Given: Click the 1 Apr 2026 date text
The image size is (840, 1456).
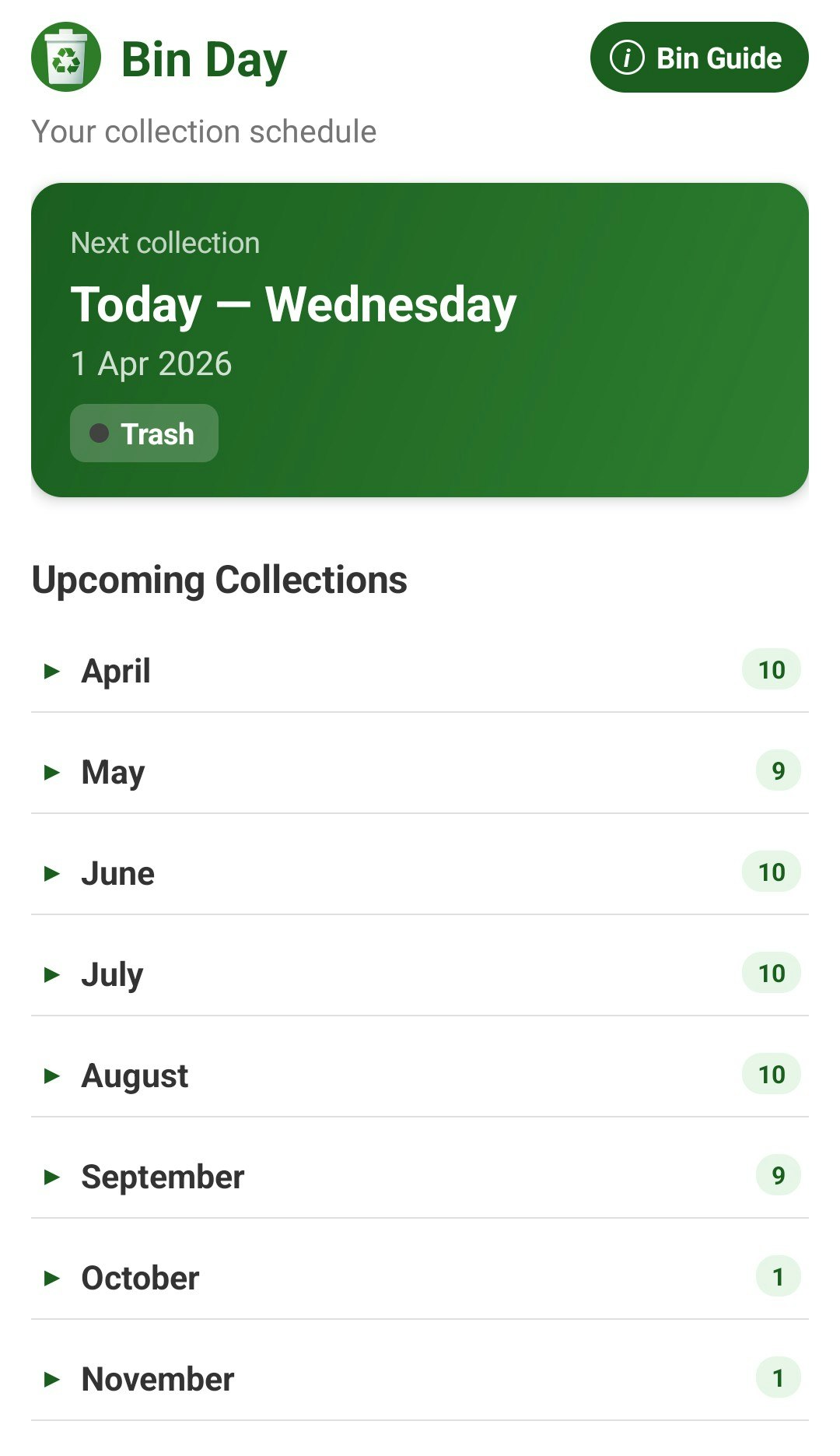Looking at the screenshot, I should click(x=150, y=363).
